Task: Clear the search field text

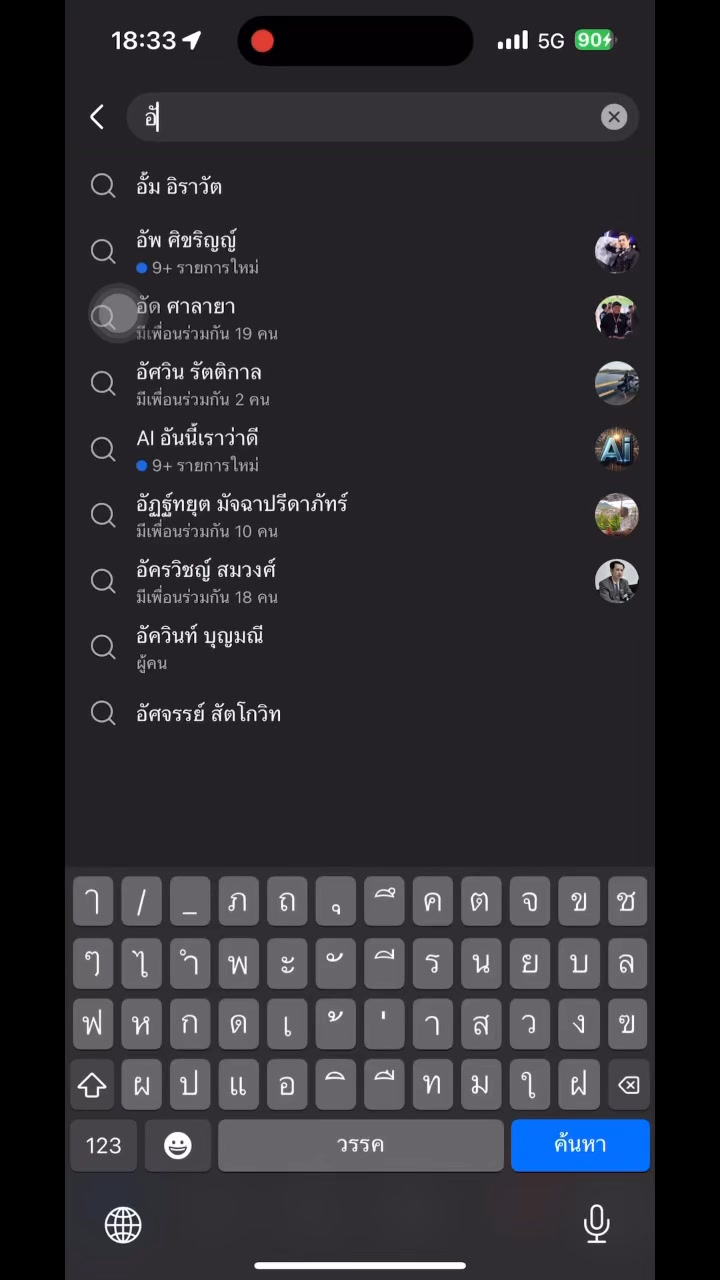Action: (x=614, y=117)
